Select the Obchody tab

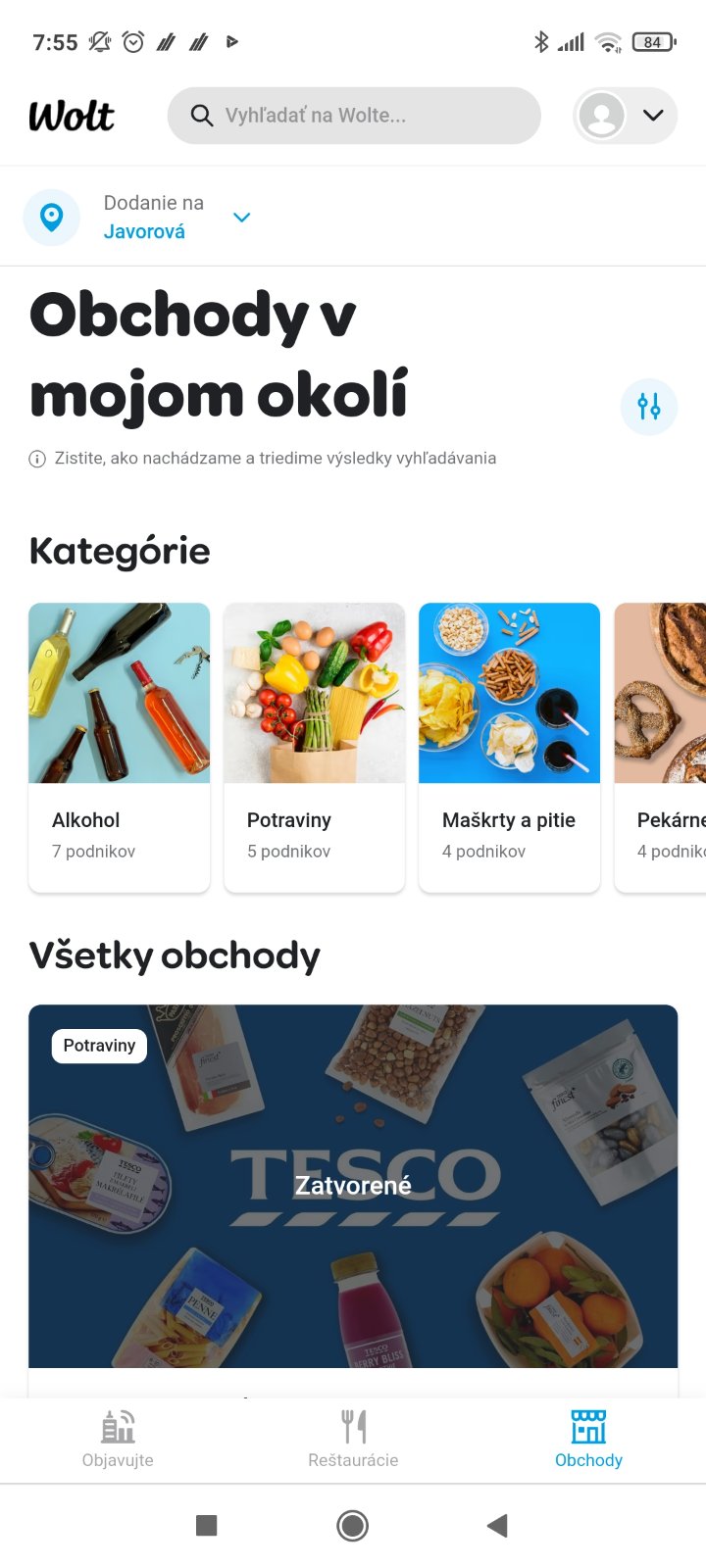[588, 1439]
